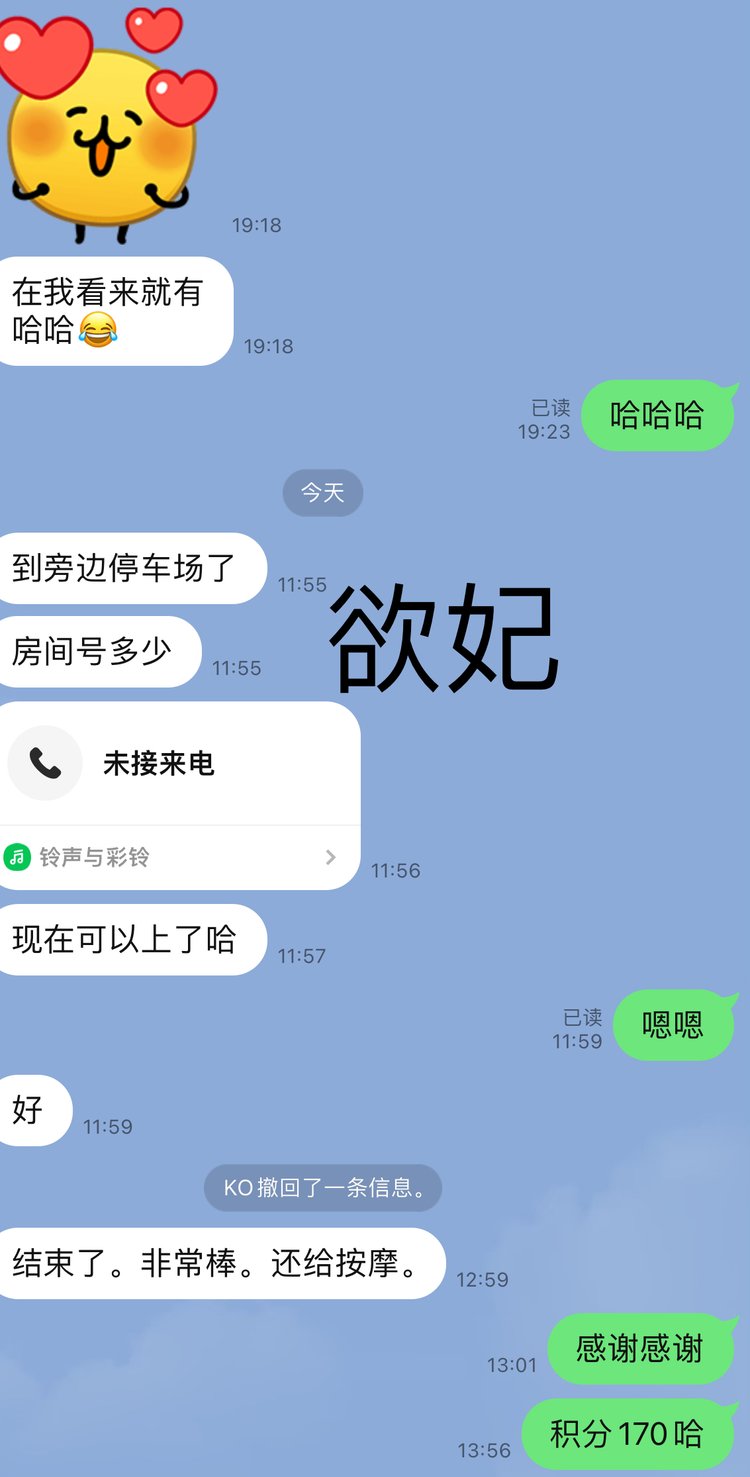This screenshot has width=750, height=1477.
Task: Open the heart-eyes sticker sent at 19:18
Action: point(105,125)
